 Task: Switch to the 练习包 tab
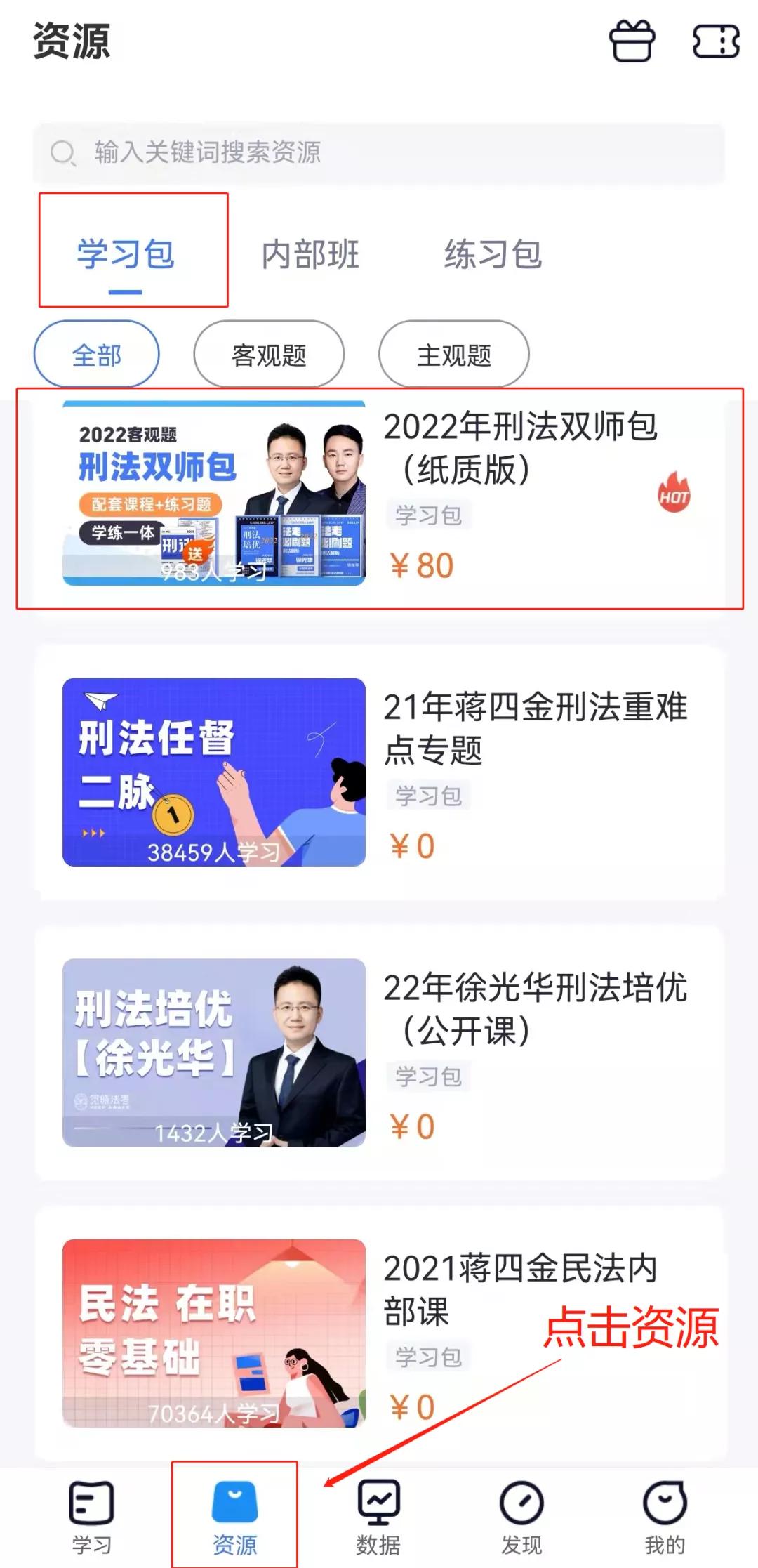tap(493, 254)
